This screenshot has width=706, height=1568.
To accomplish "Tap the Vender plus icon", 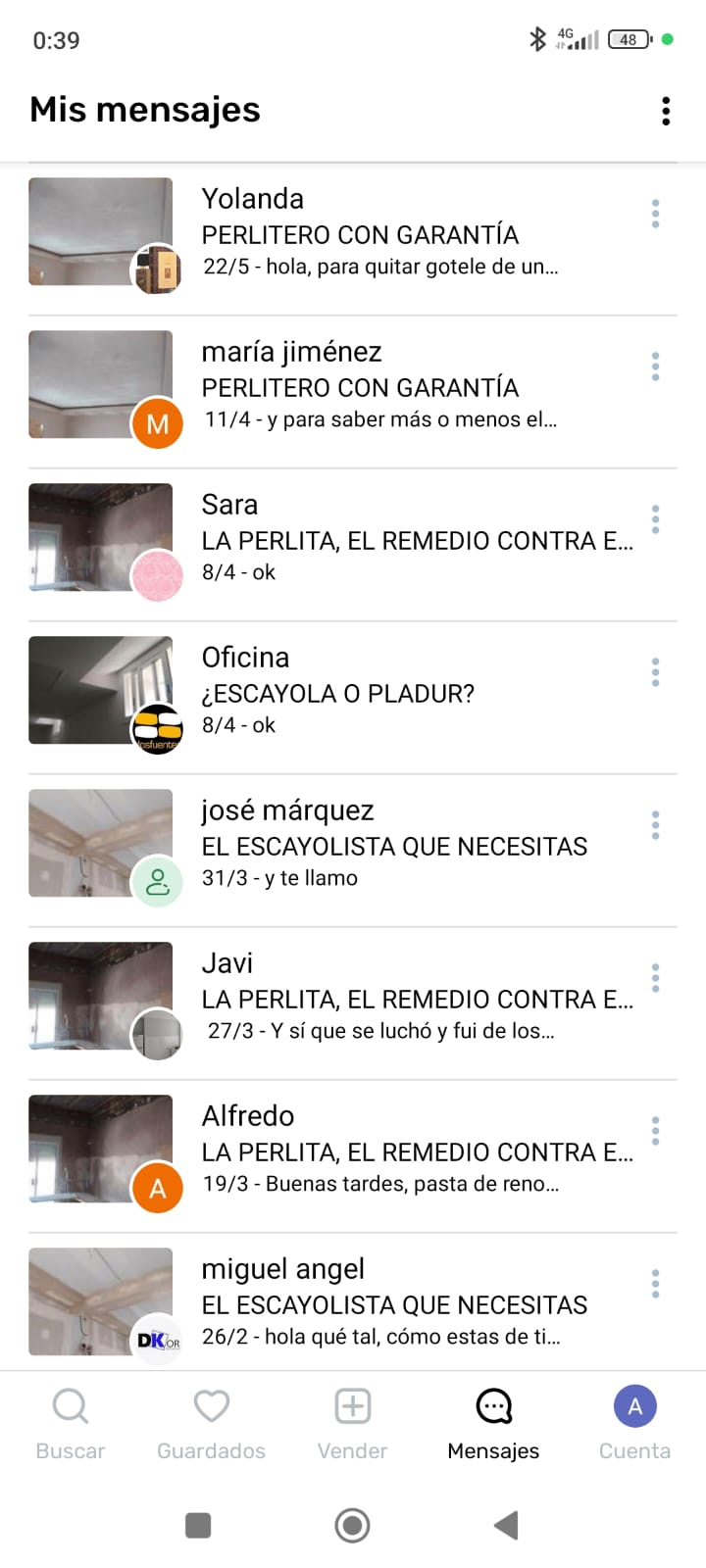I will [x=351, y=1404].
